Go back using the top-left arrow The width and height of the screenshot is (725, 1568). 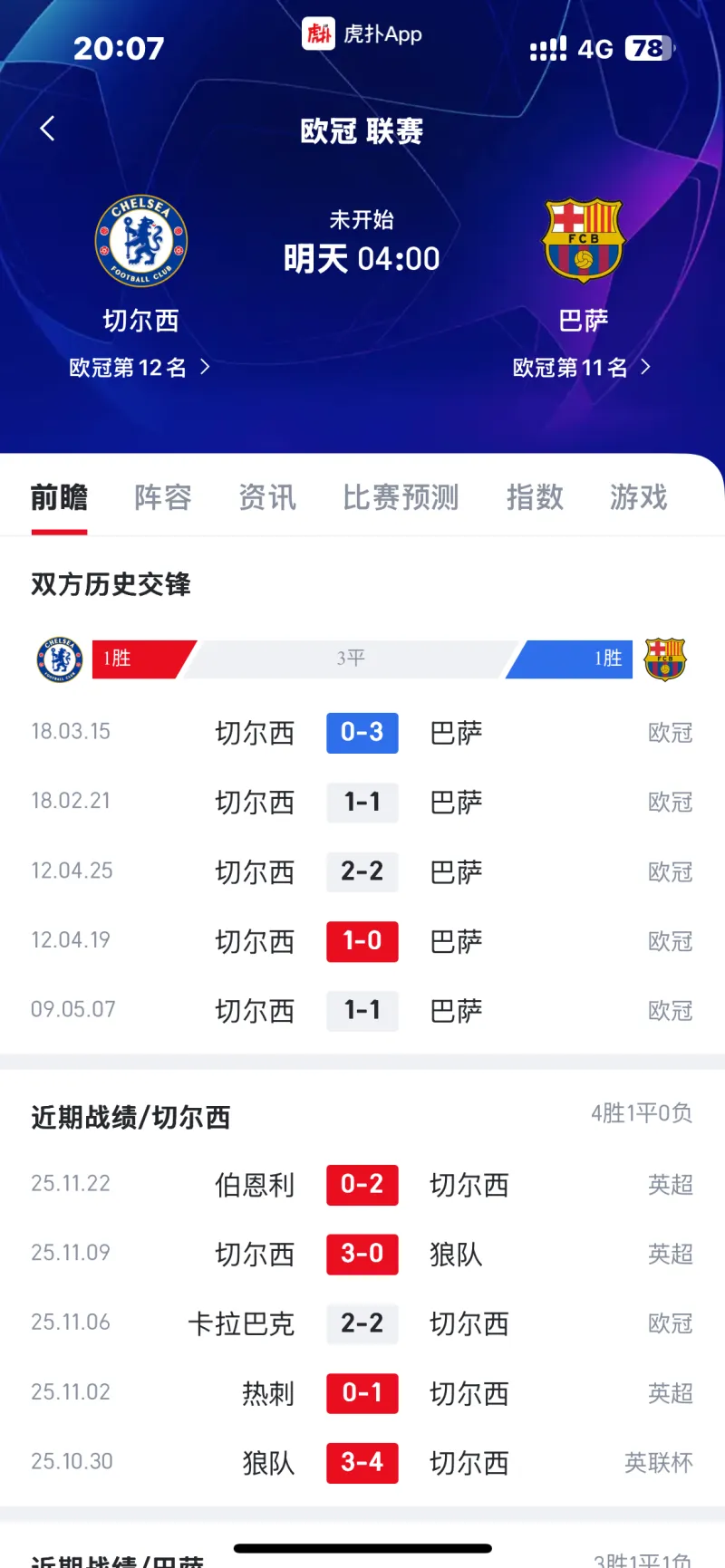click(48, 129)
